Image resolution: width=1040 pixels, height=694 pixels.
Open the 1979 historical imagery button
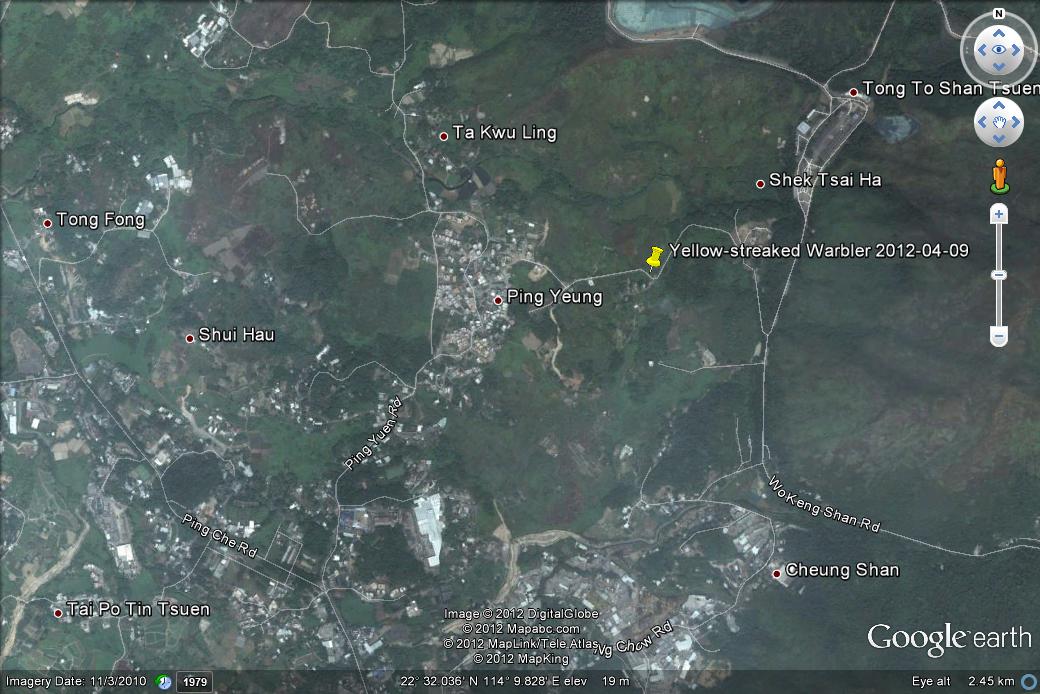pos(194,682)
